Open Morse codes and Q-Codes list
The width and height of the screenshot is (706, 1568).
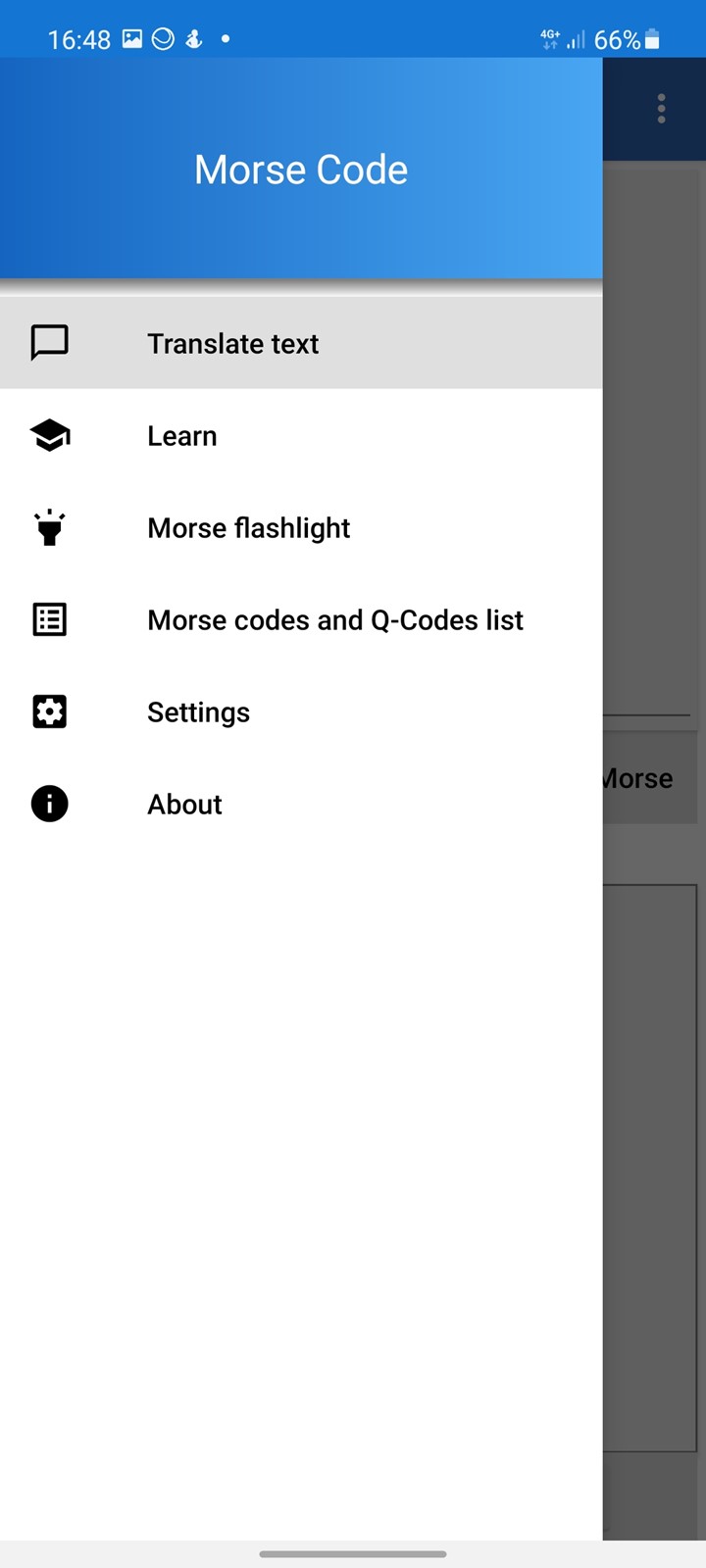click(301, 619)
